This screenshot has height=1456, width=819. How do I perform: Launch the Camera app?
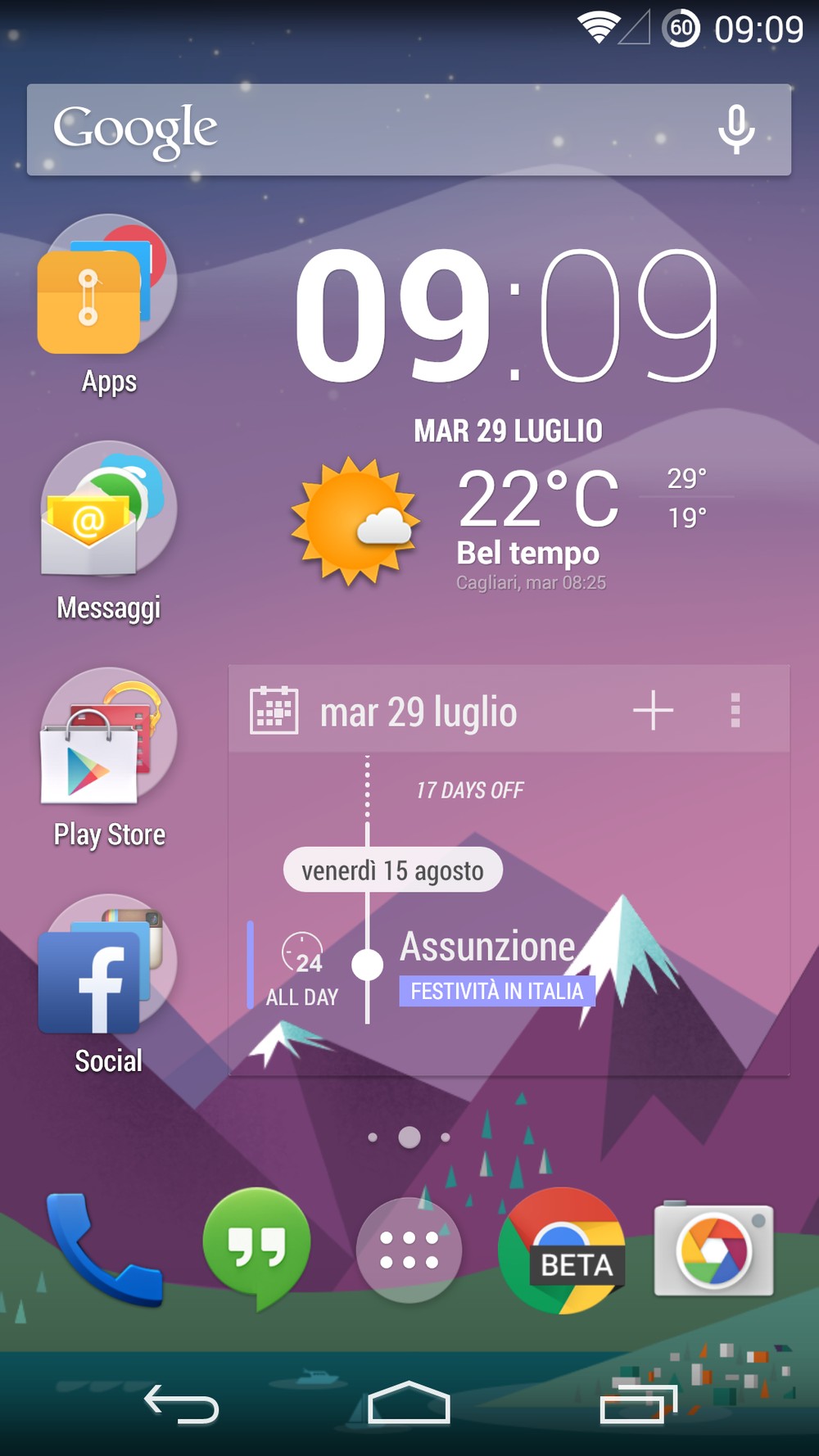714,1250
